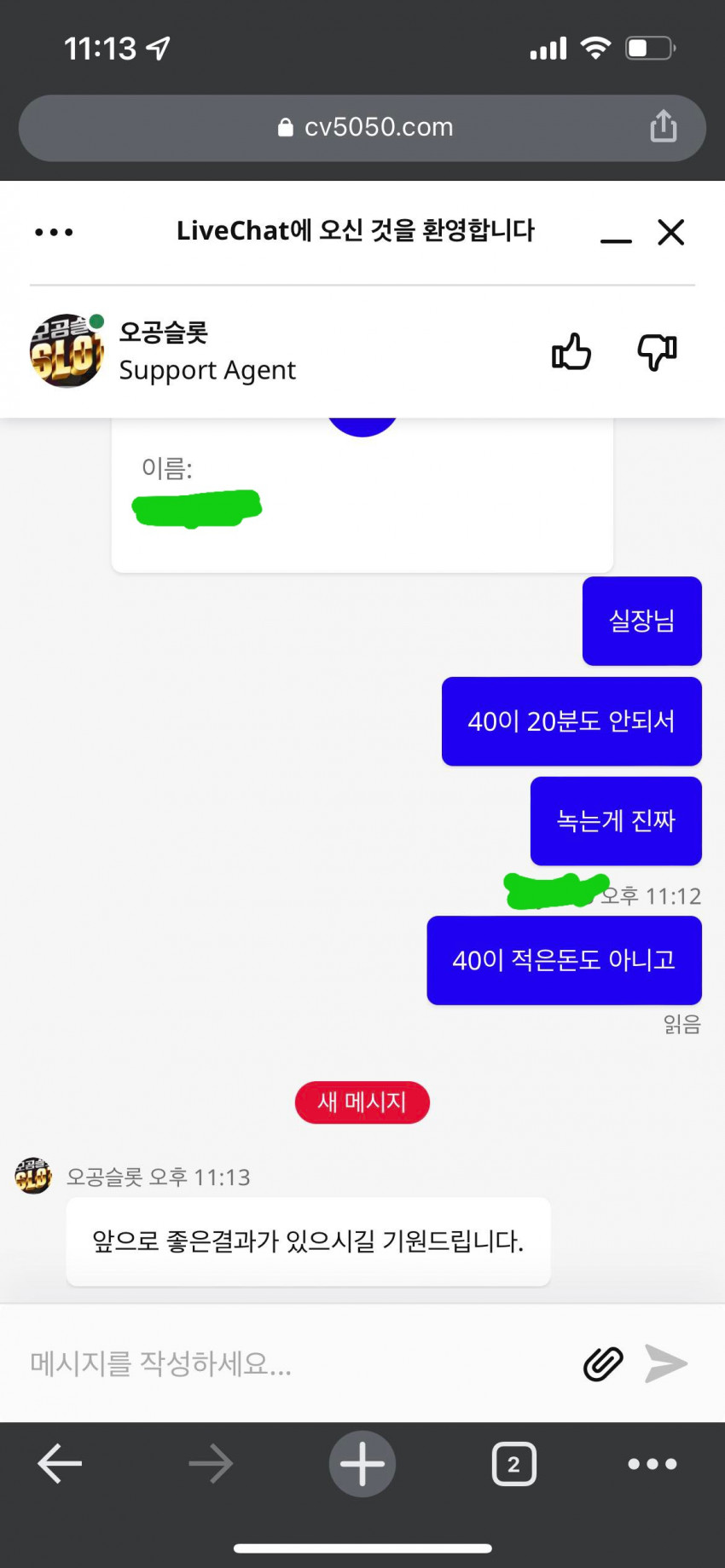
Task: Tap the cv5050.com address bar
Action: coord(362,128)
